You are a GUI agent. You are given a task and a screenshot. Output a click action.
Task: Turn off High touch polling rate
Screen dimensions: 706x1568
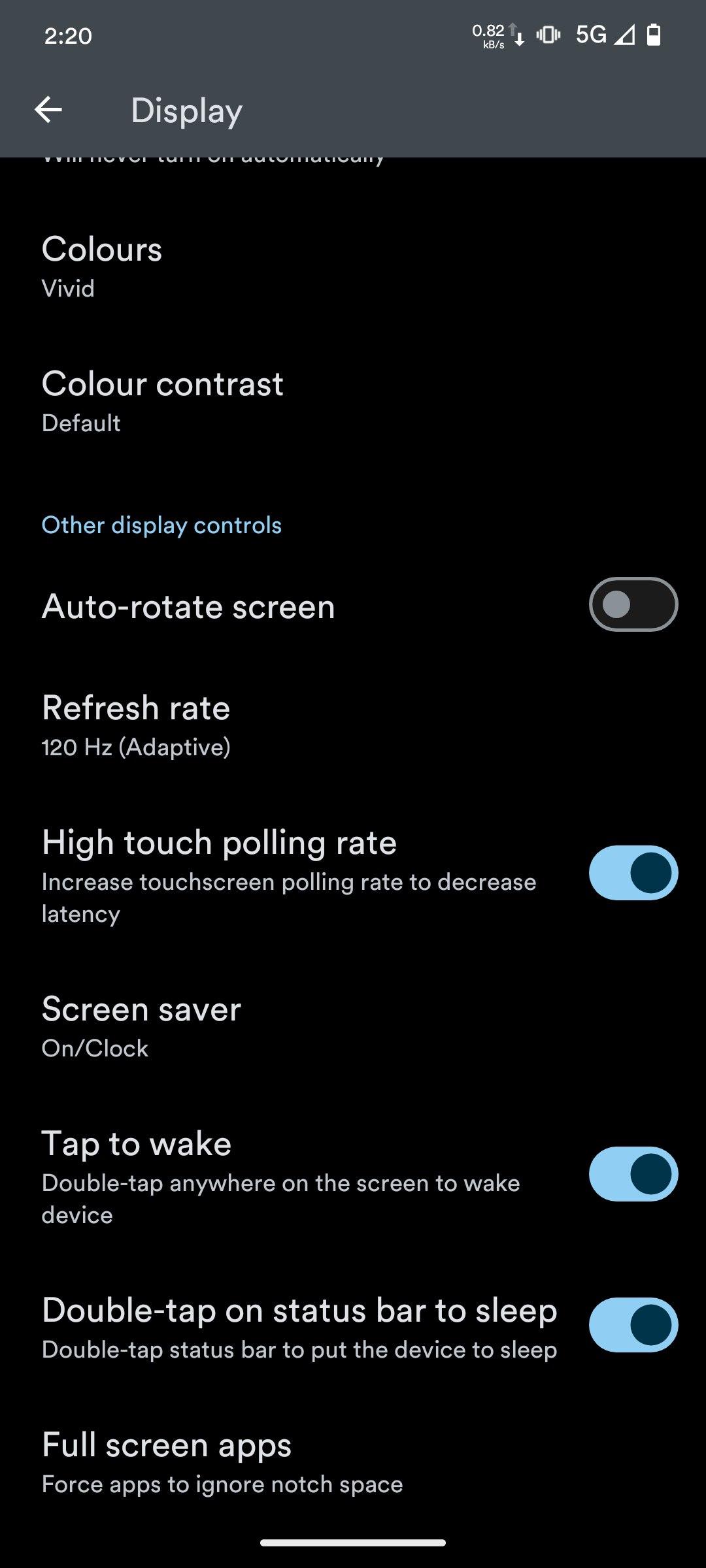click(633, 873)
